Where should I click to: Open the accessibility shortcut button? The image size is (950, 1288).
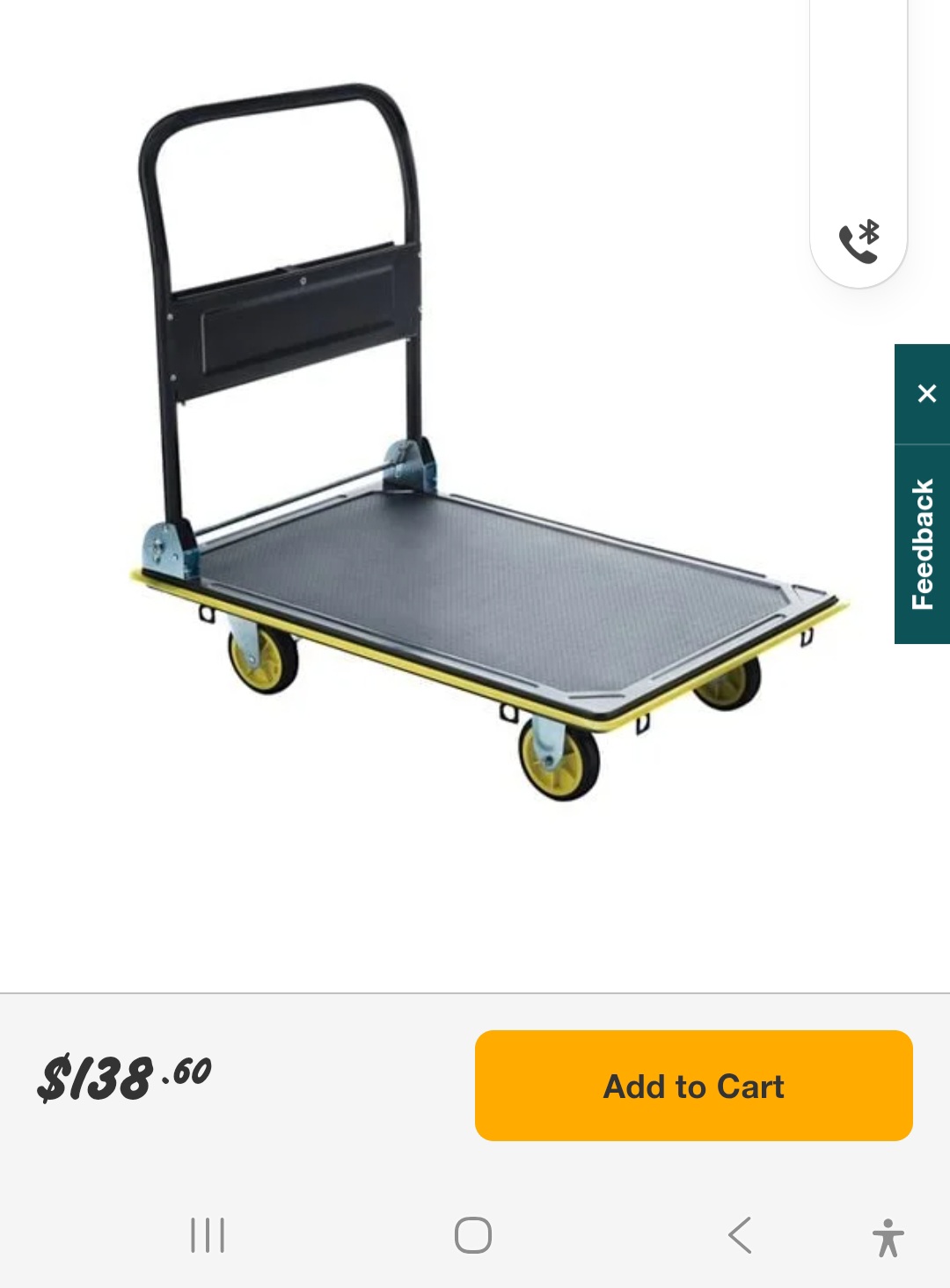tap(888, 1237)
